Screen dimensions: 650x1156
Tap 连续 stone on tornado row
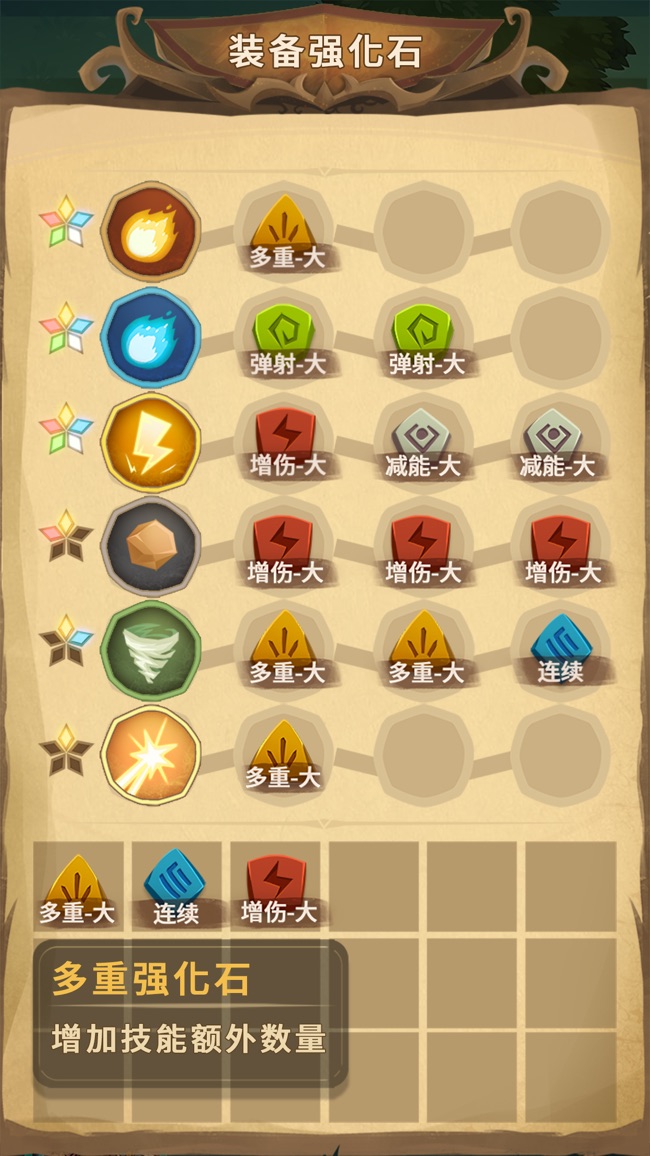[x=559, y=650]
